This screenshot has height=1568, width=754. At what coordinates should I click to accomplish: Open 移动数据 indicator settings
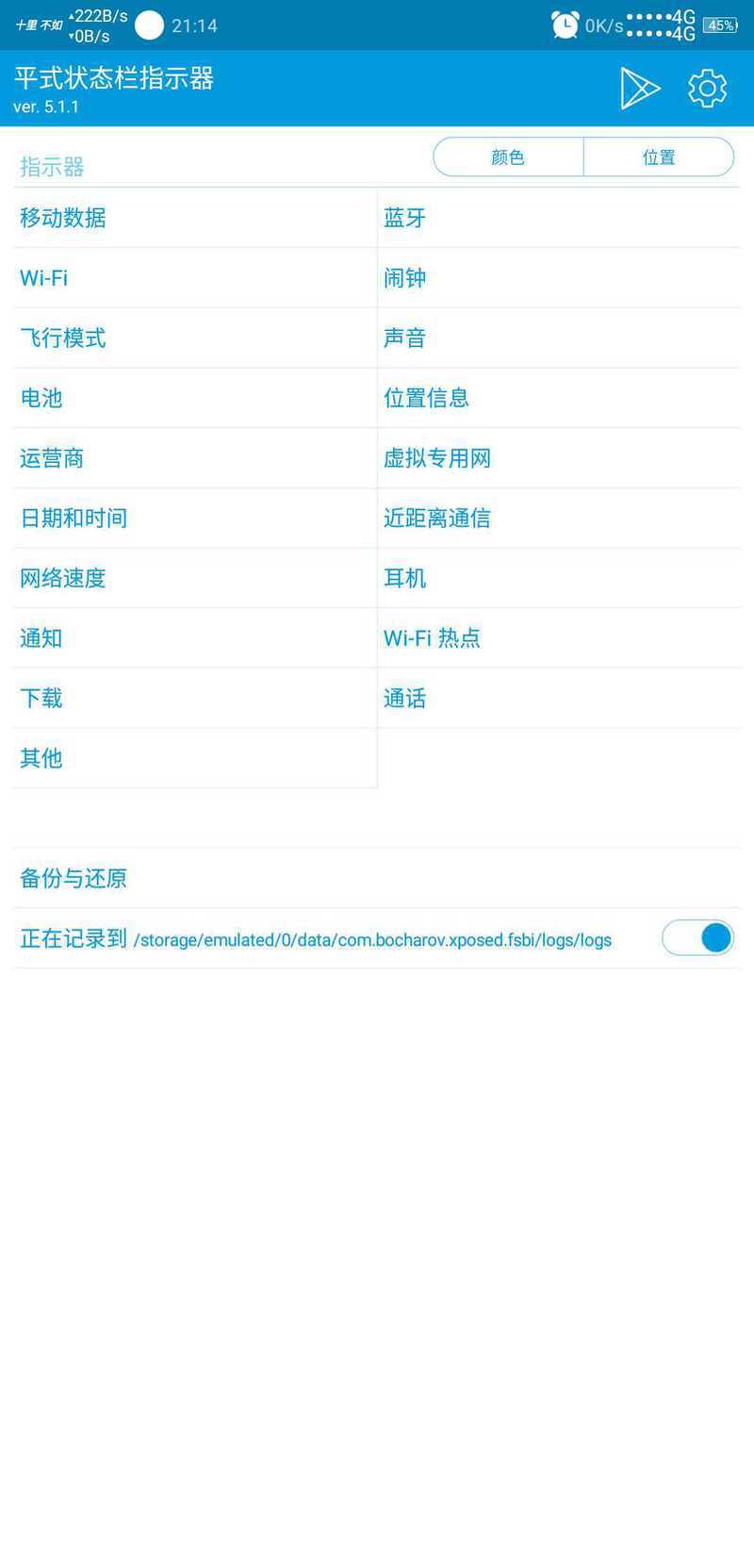195,218
